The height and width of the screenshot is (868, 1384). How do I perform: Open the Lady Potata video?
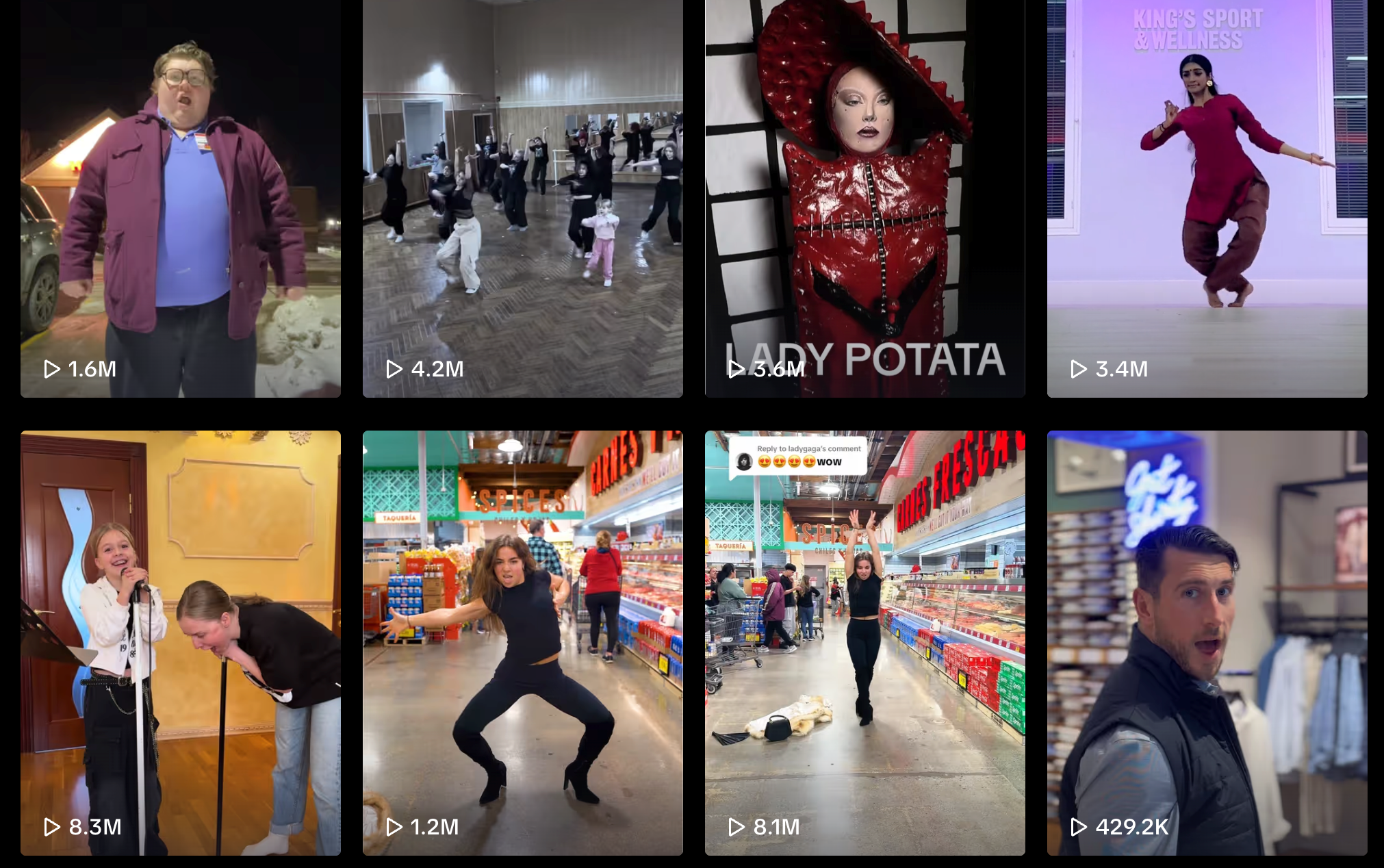[864, 199]
